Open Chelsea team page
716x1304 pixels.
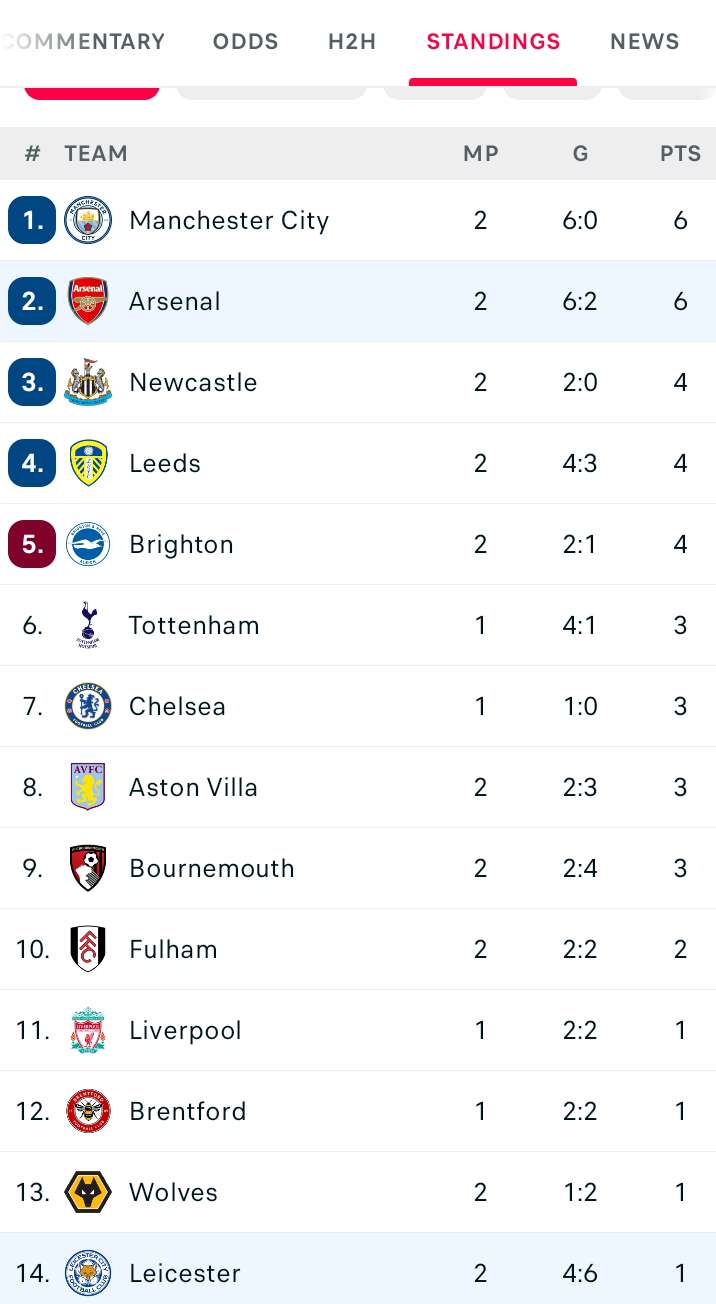coord(358,706)
